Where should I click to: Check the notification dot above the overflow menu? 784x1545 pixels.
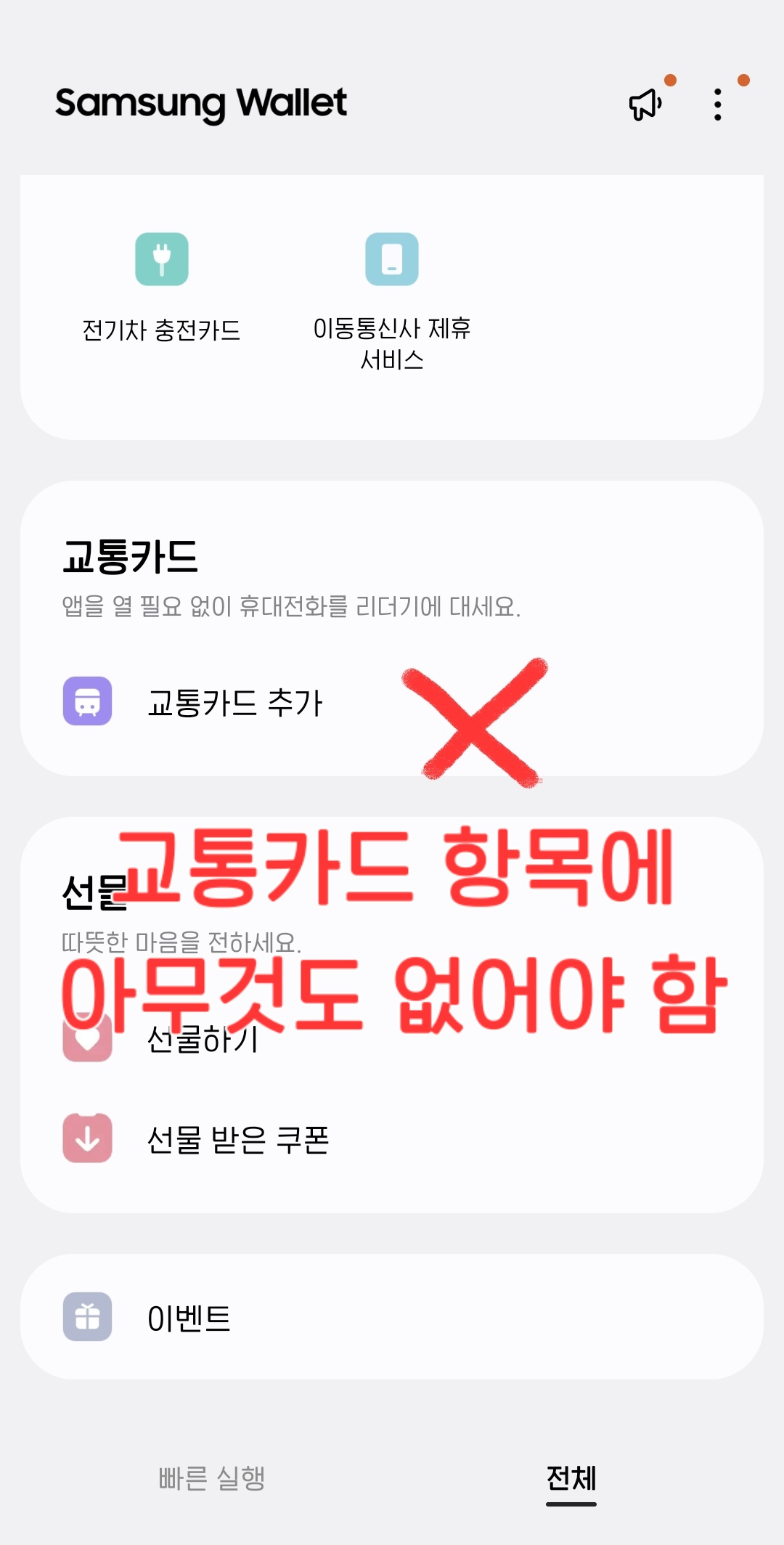[742, 78]
